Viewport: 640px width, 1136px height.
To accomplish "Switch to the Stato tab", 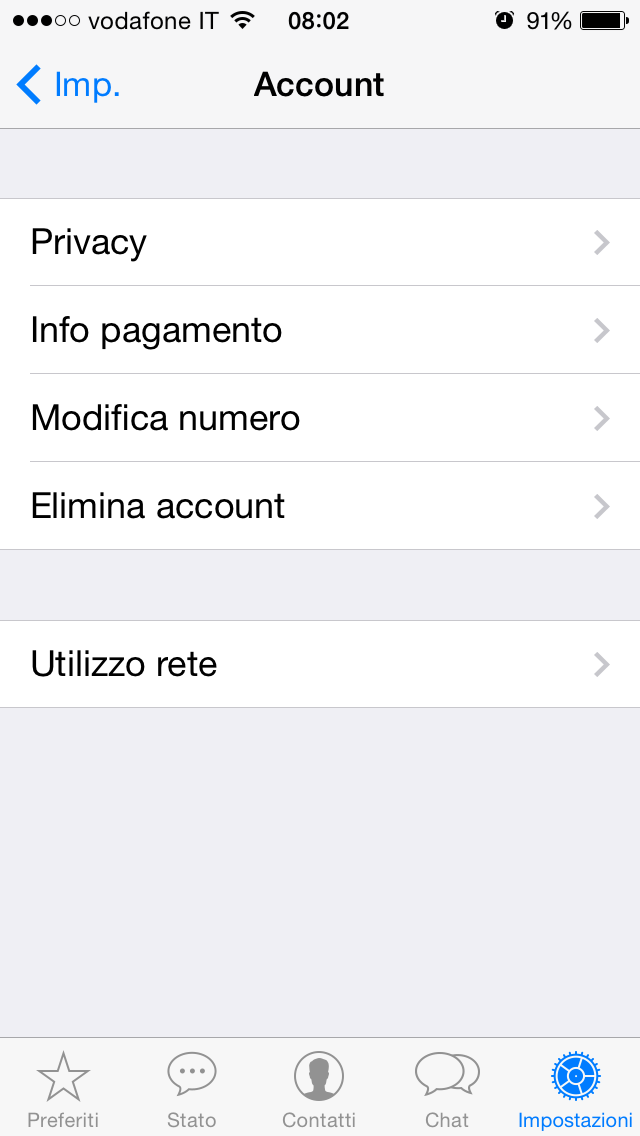I will click(191, 1088).
